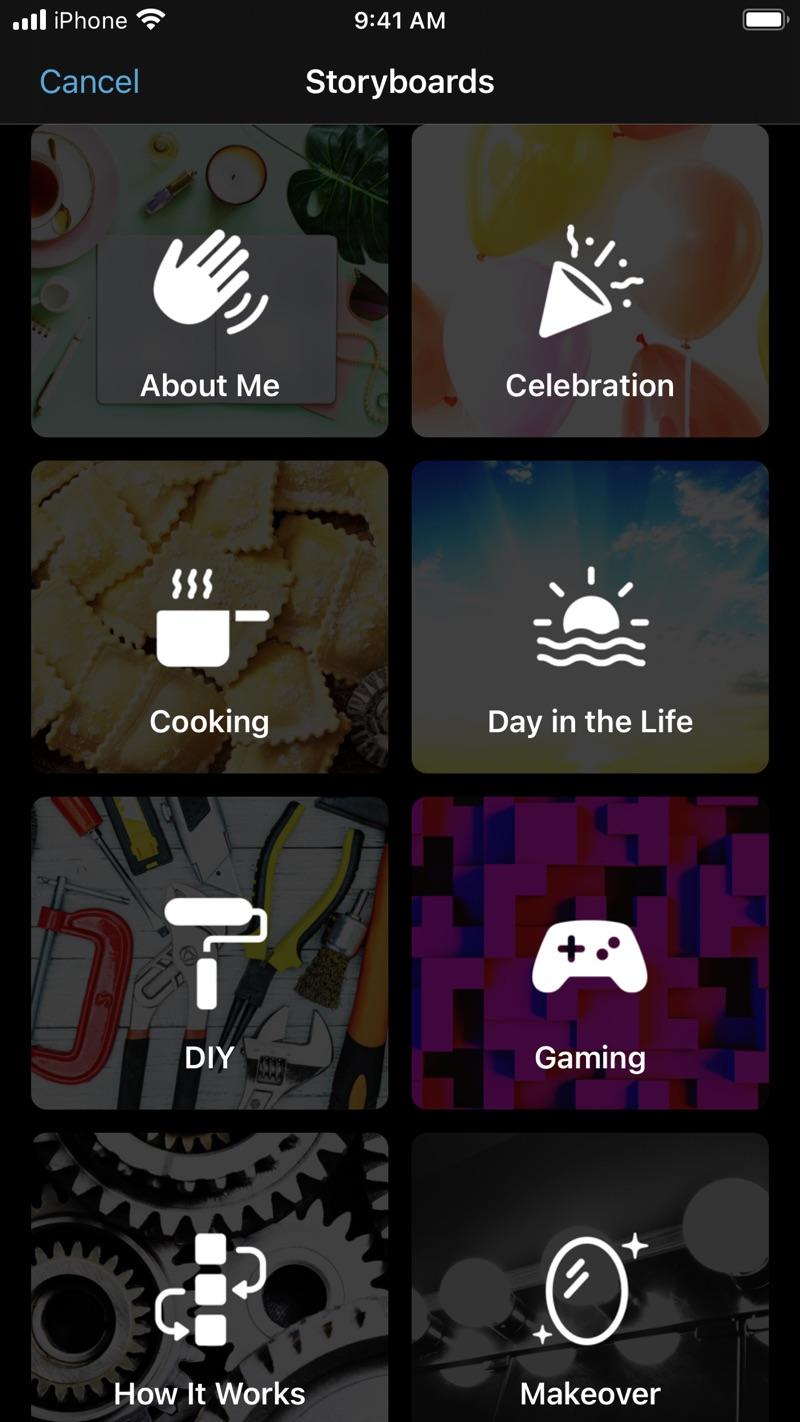Open the About Me storyboard
This screenshot has height=1422, width=800.
pyautogui.click(x=210, y=281)
